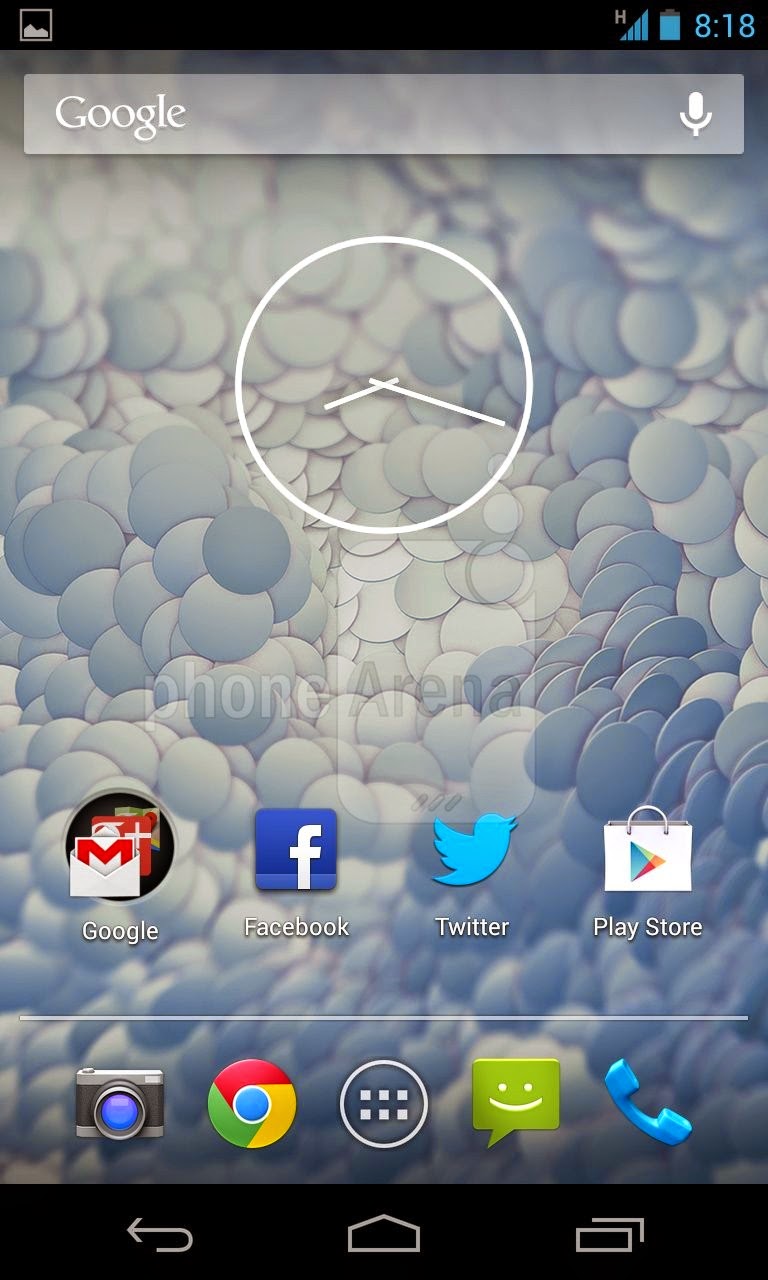Launch the Twitter app
Viewport: 768px width, 1280px height.
point(472,850)
